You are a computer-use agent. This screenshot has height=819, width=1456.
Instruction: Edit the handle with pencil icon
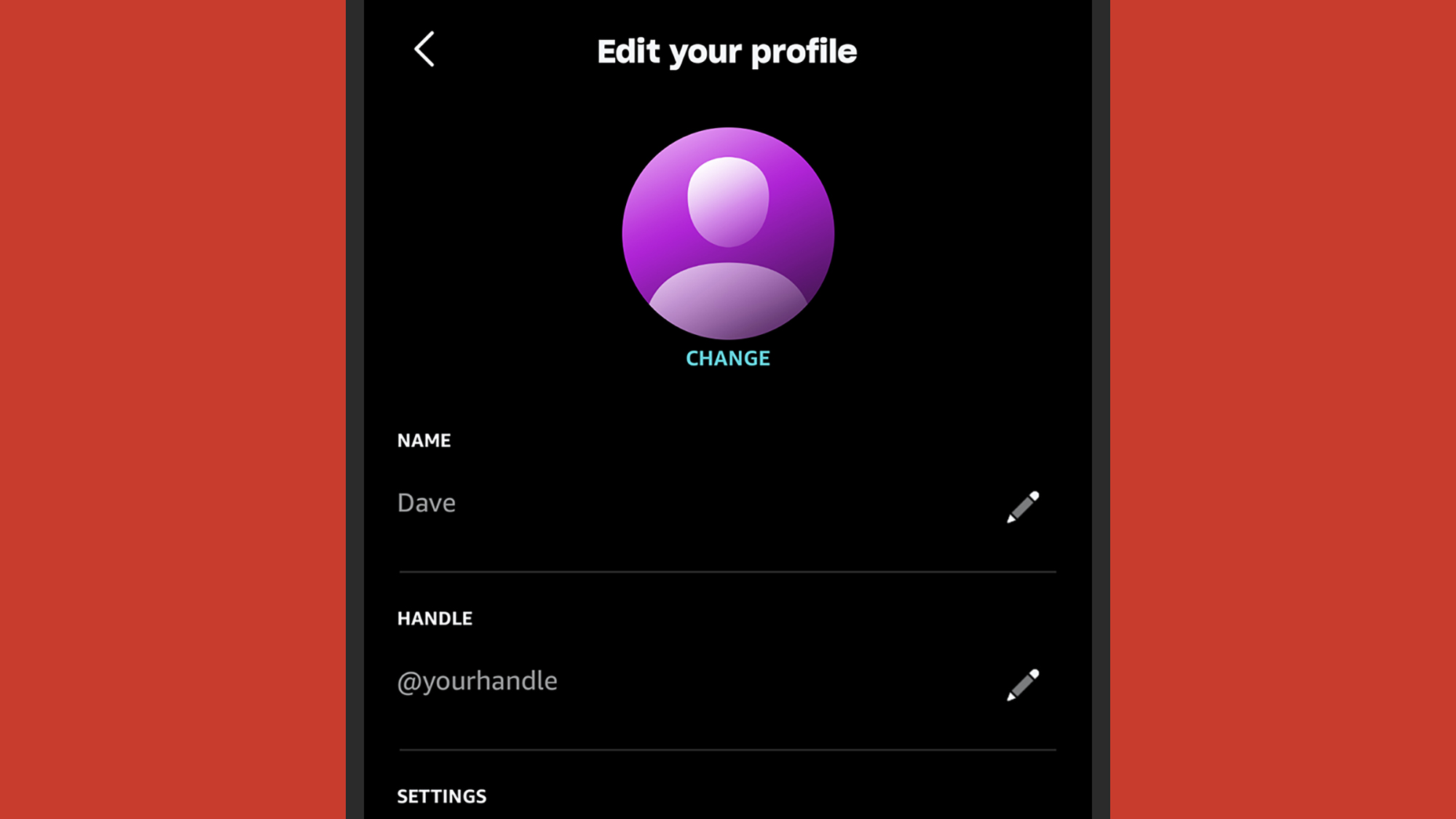(x=1023, y=685)
